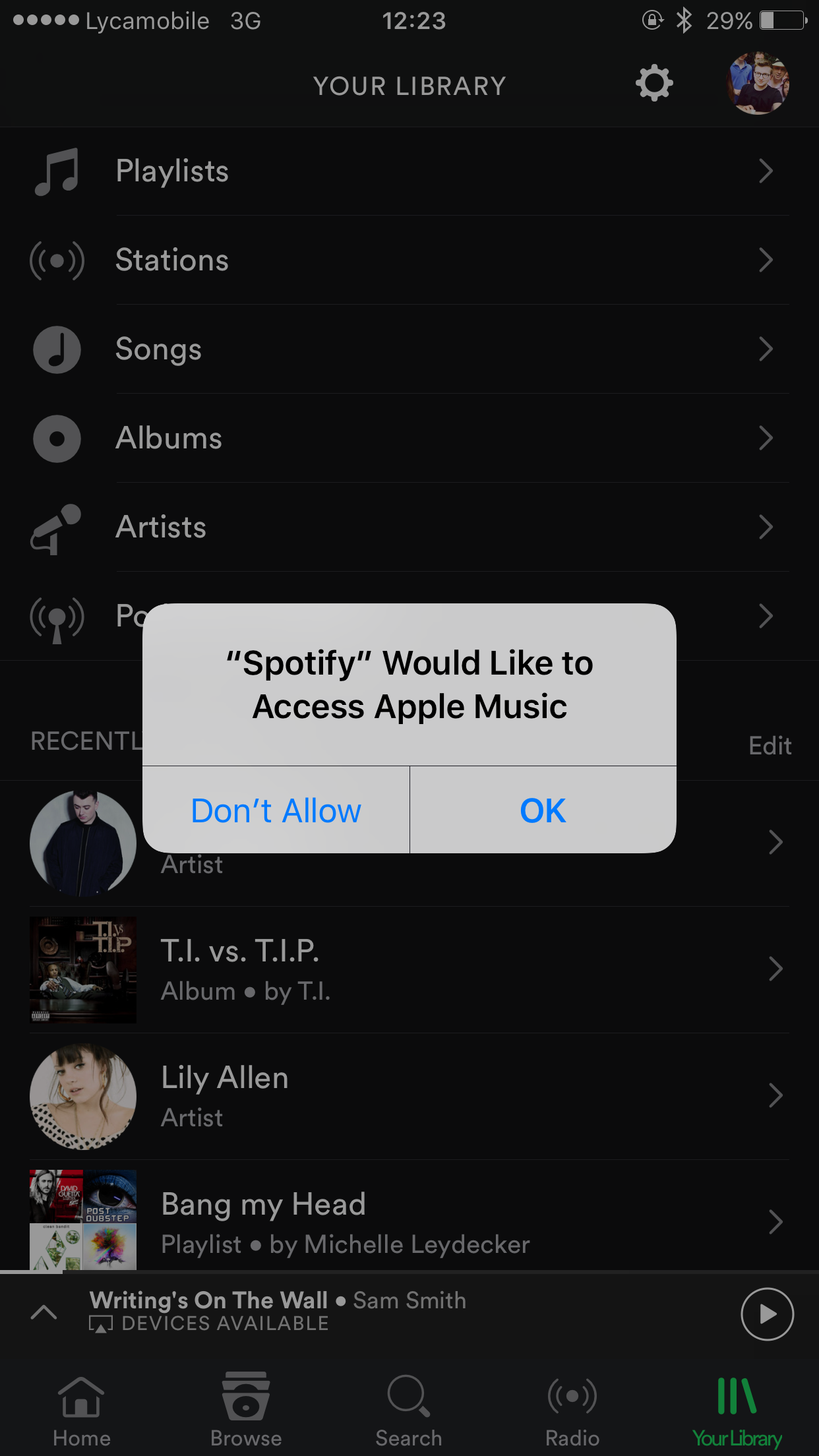Open the settings gear
The width and height of the screenshot is (819, 1456).
tap(653, 84)
